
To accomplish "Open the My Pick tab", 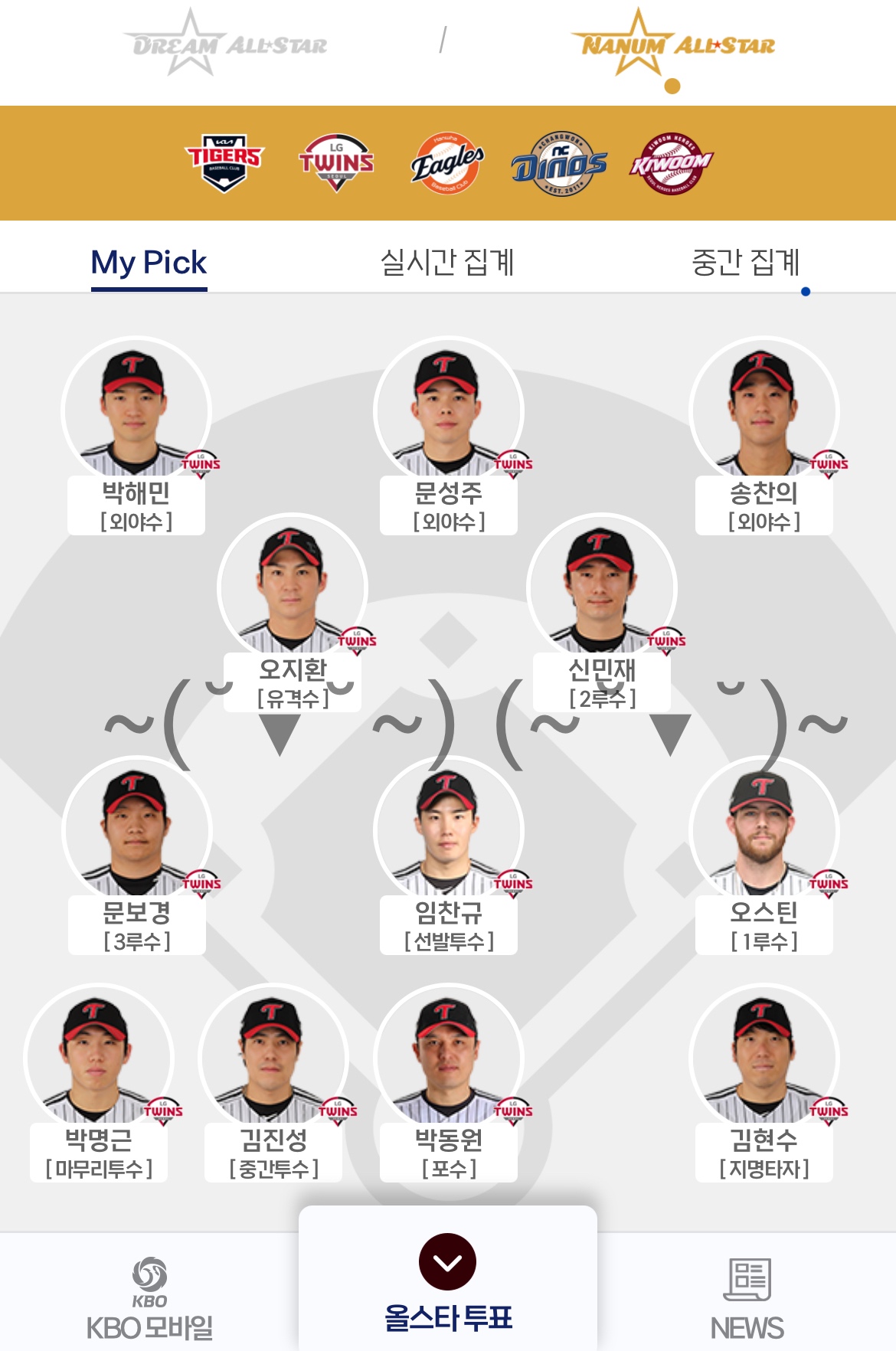I will [x=149, y=263].
